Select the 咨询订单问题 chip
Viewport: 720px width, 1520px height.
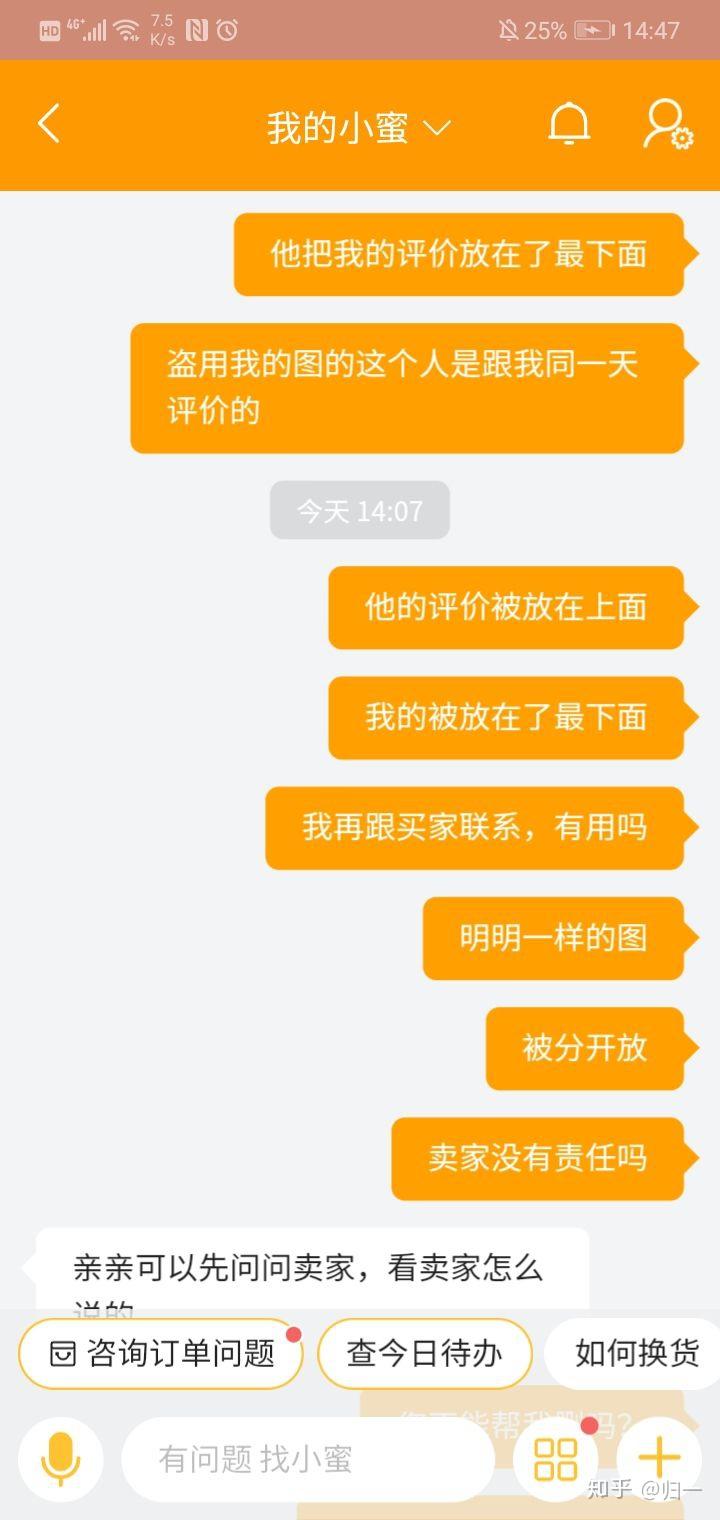(161, 1354)
